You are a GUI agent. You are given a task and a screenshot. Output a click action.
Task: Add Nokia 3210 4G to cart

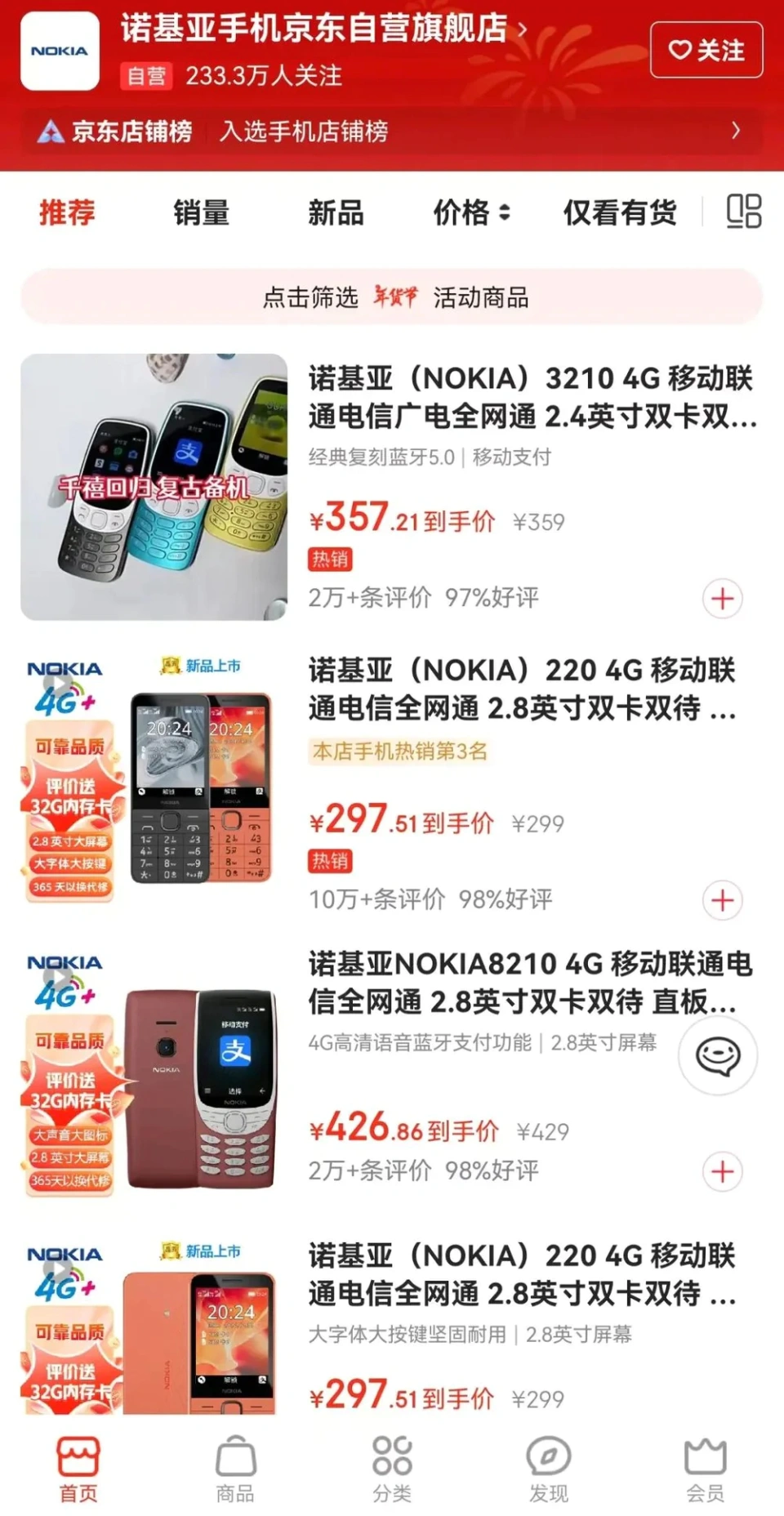tap(723, 599)
